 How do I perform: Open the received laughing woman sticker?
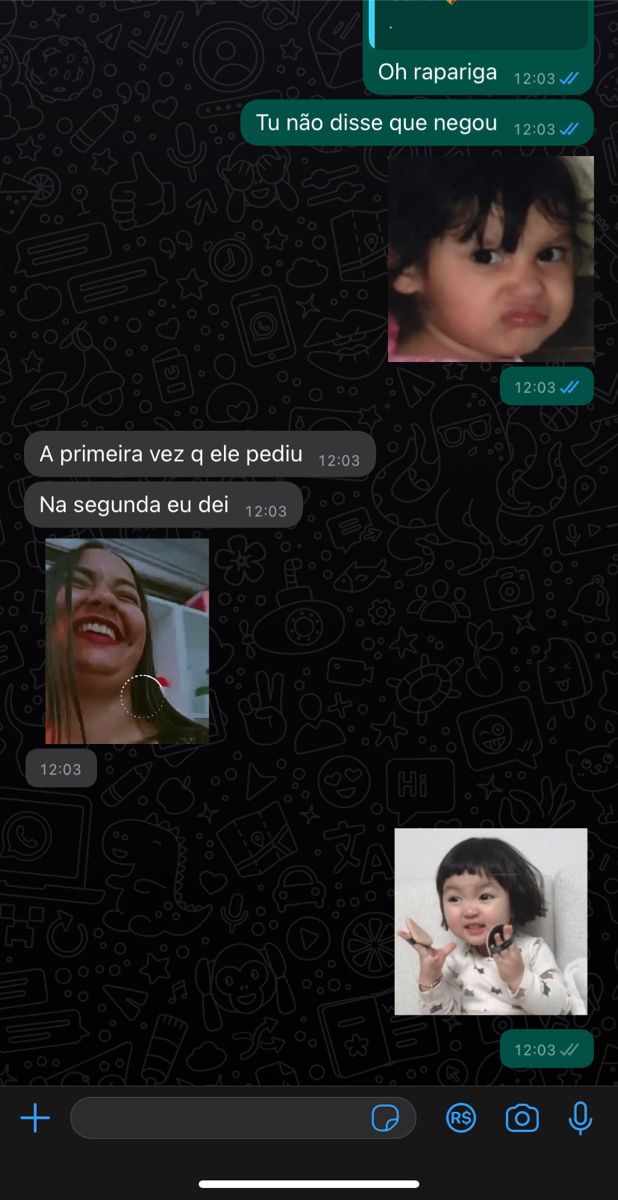click(x=127, y=641)
